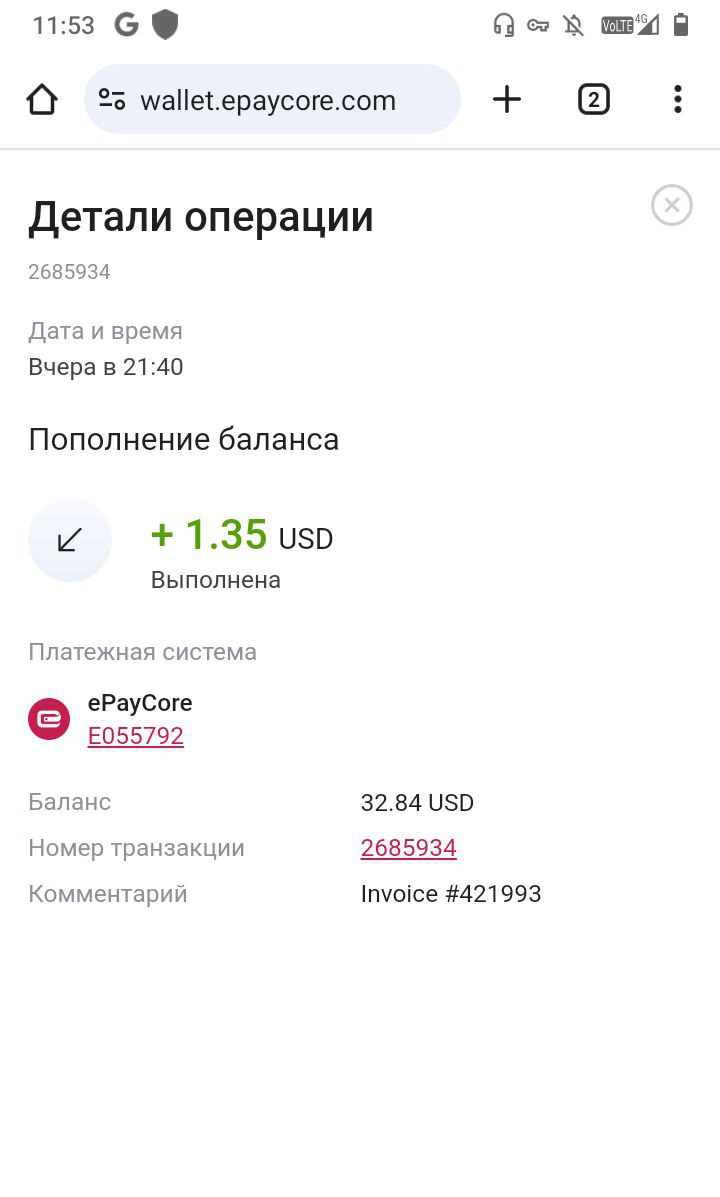This screenshot has width=720, height=1197.
Task: Open transaction number 2685934 link
Action: point(408,847)
